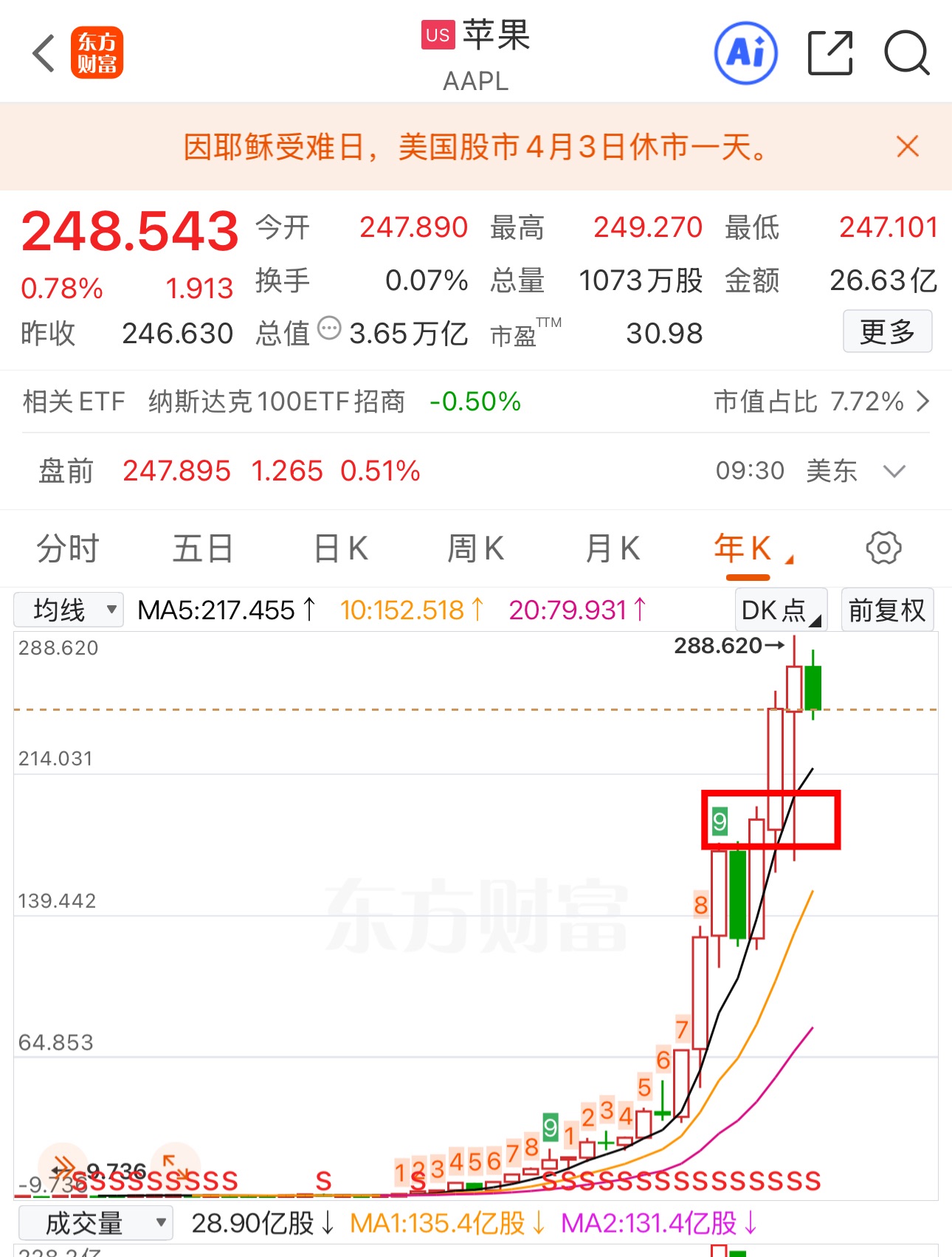This screenshot has height=1257, width=952.
Task: Open stock search
Action: [x=906, y=53]
